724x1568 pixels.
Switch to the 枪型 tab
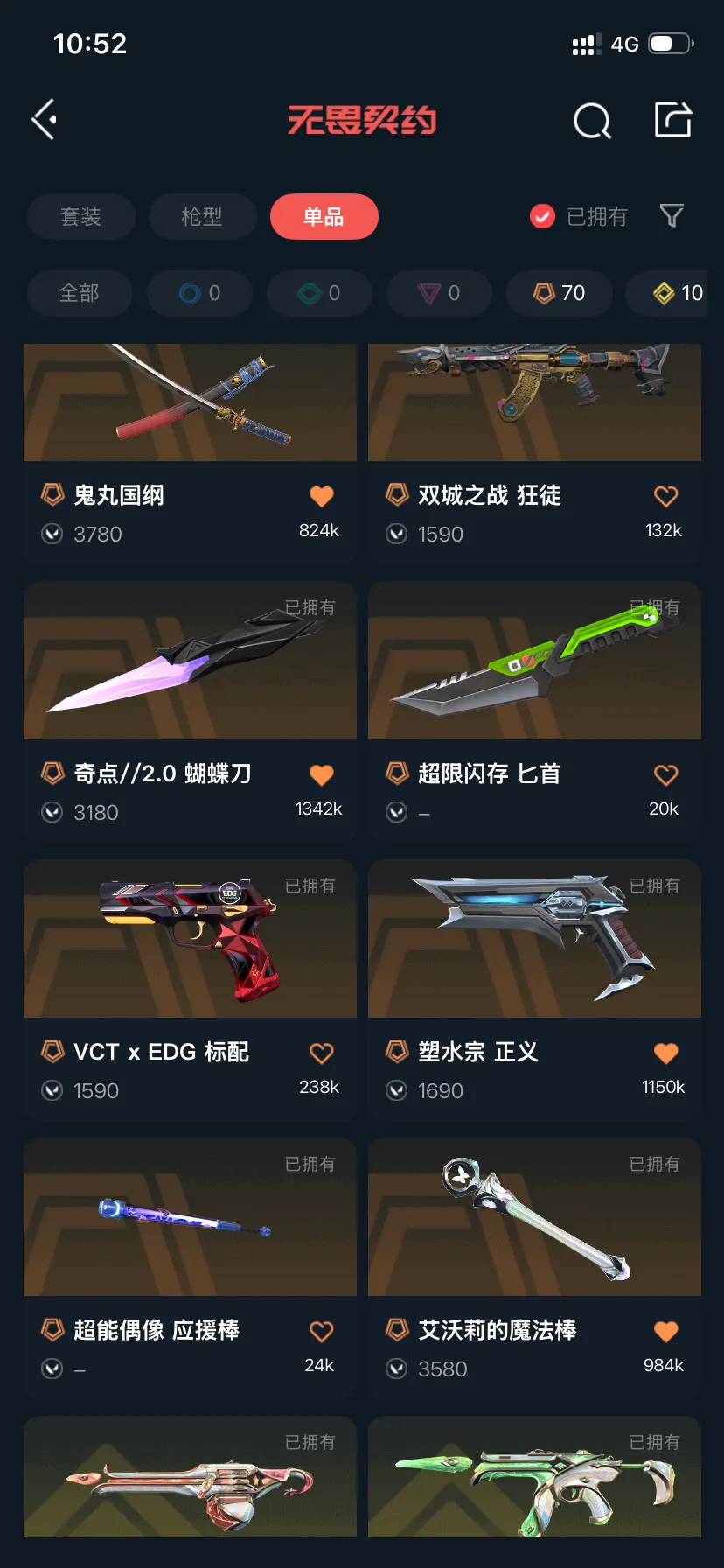202,216
